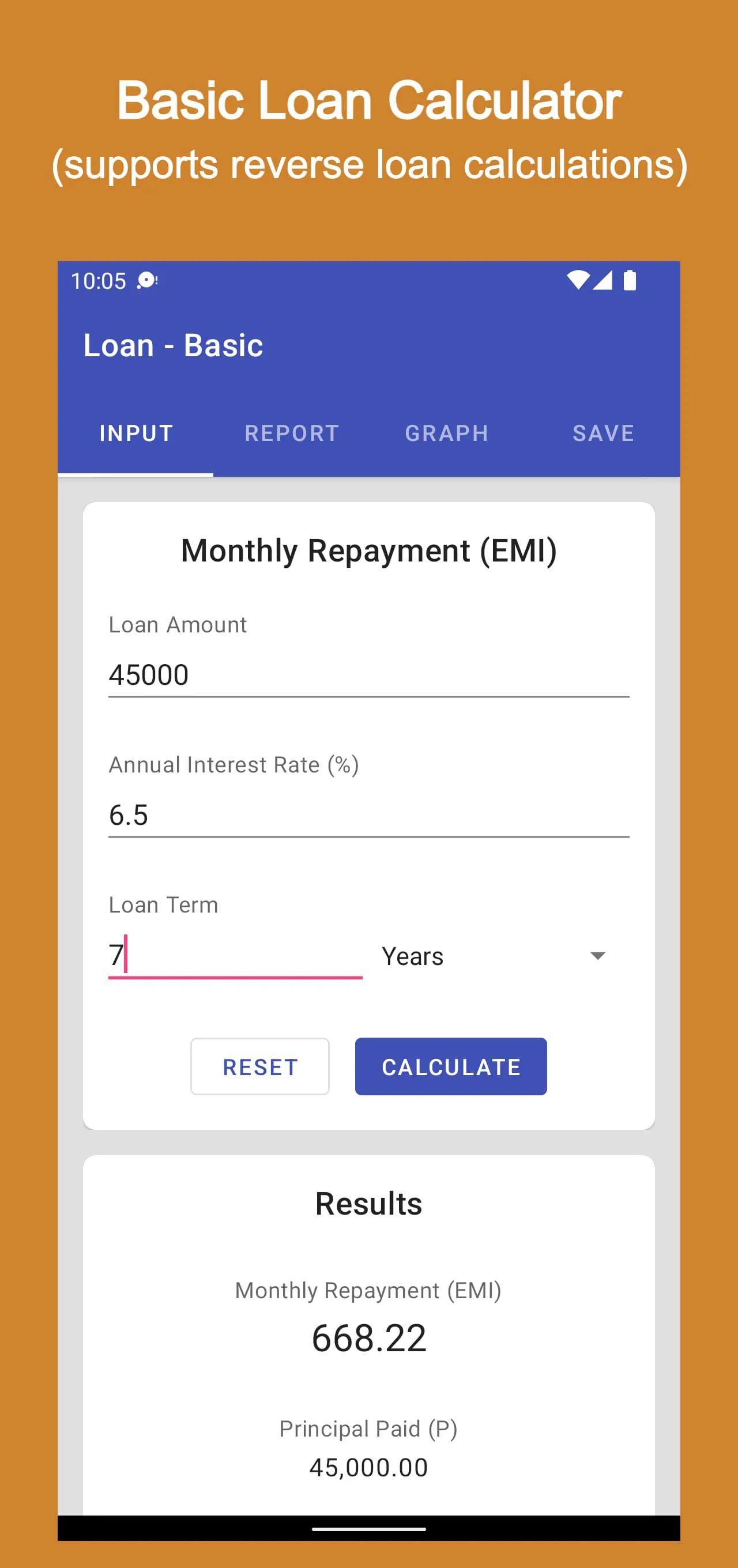The image size is (738, 1568).
Task: Switch to the REPORT tab
Action: 291,434
